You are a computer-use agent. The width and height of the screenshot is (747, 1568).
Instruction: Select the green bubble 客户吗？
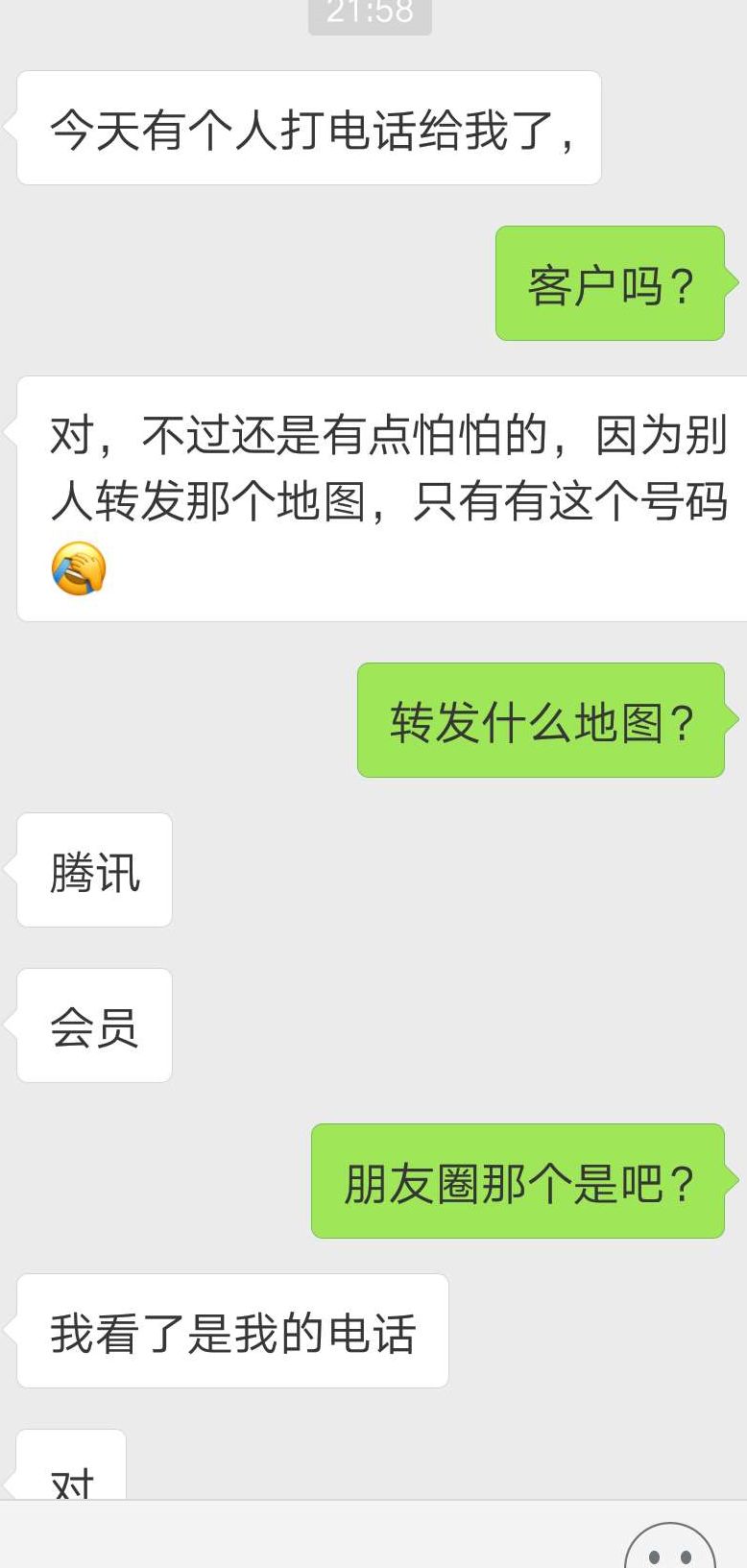point(611,281)
